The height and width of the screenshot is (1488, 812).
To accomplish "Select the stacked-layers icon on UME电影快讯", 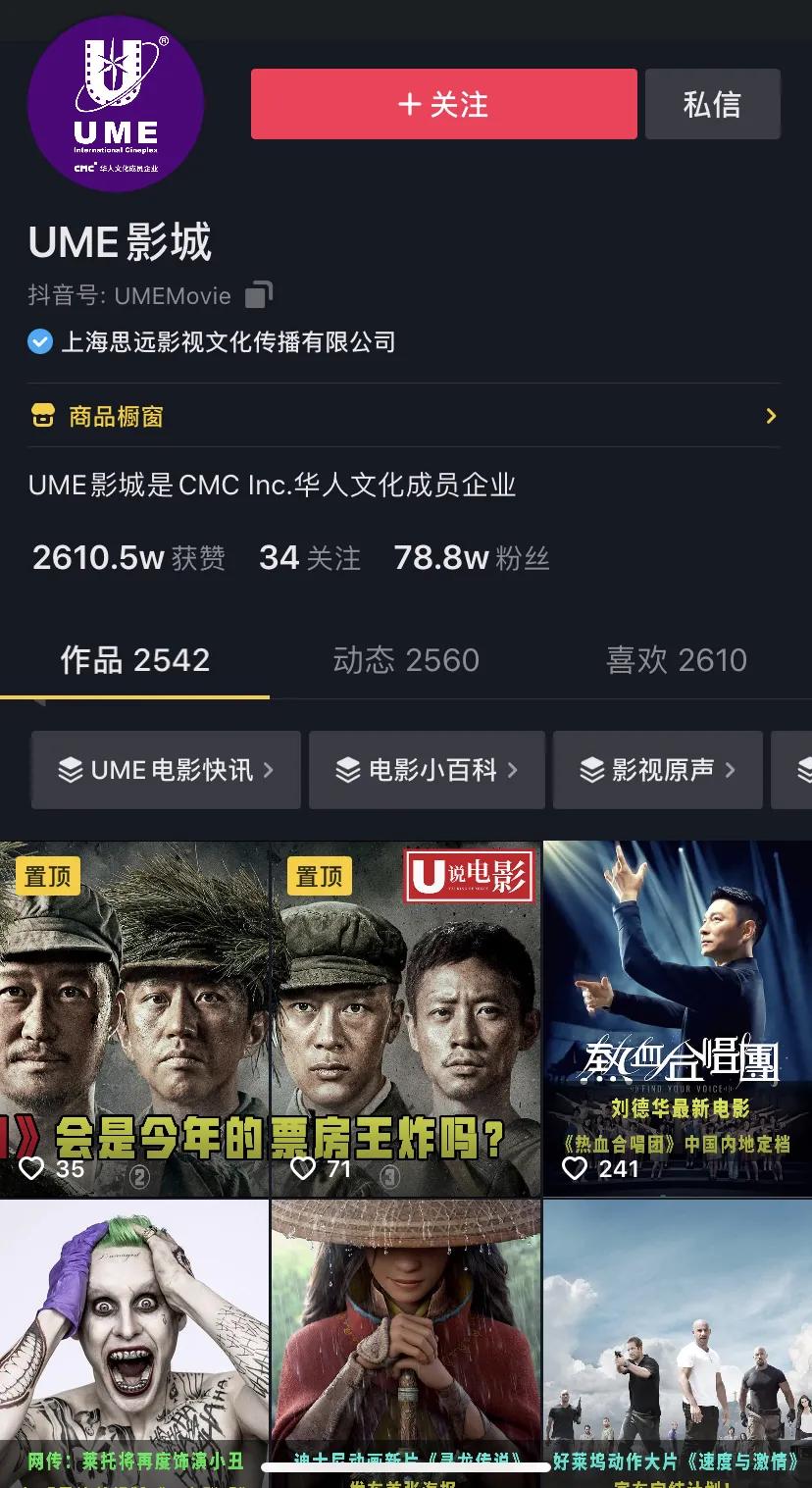I will click(x=69, y=770).
